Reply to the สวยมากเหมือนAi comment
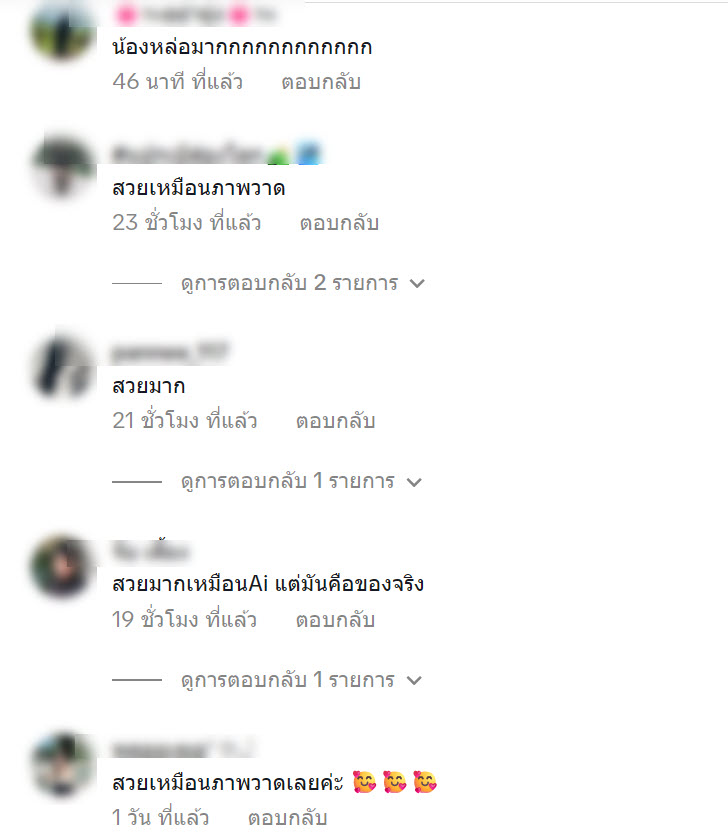Screen dimensions: 728x838 tap(335, 620)
